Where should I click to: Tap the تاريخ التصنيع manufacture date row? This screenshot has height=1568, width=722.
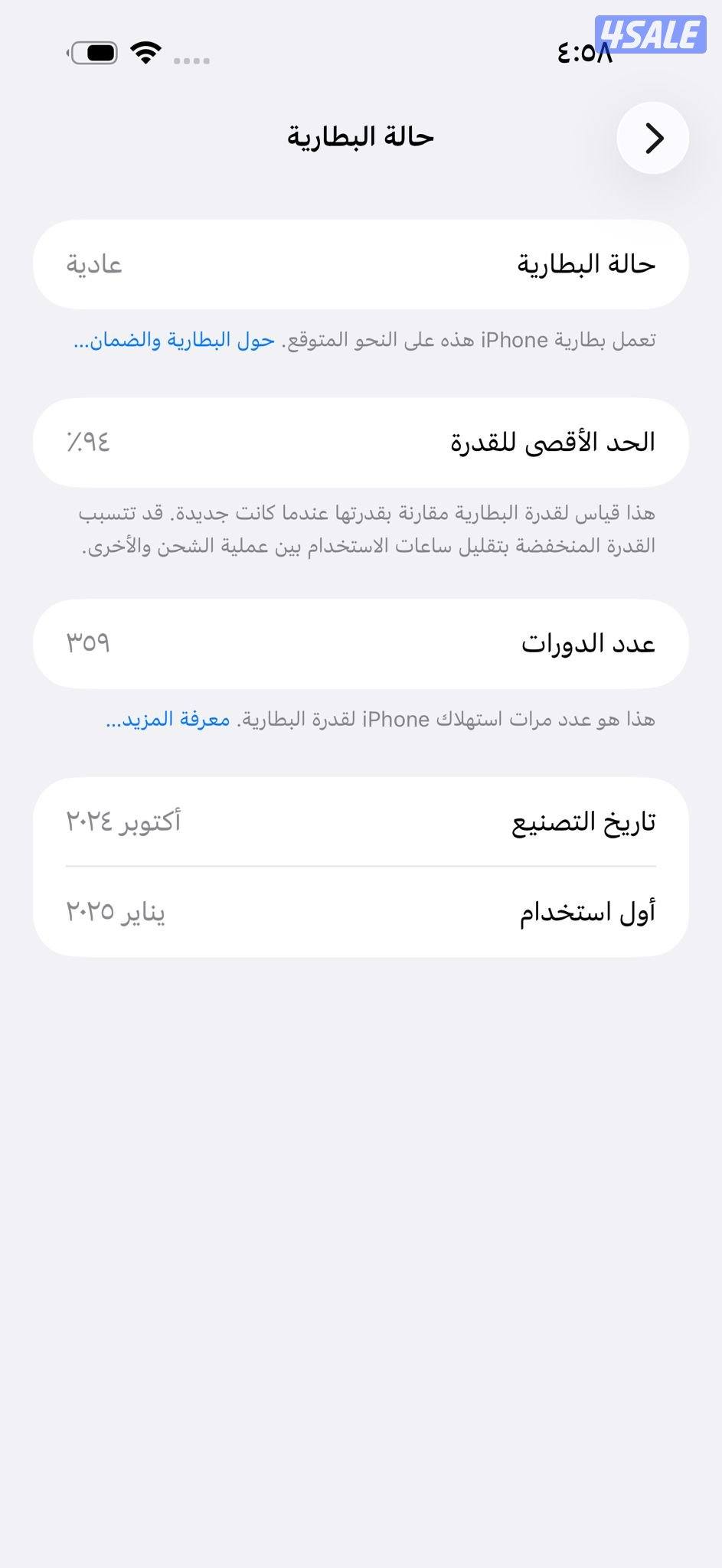coord(361,822)
